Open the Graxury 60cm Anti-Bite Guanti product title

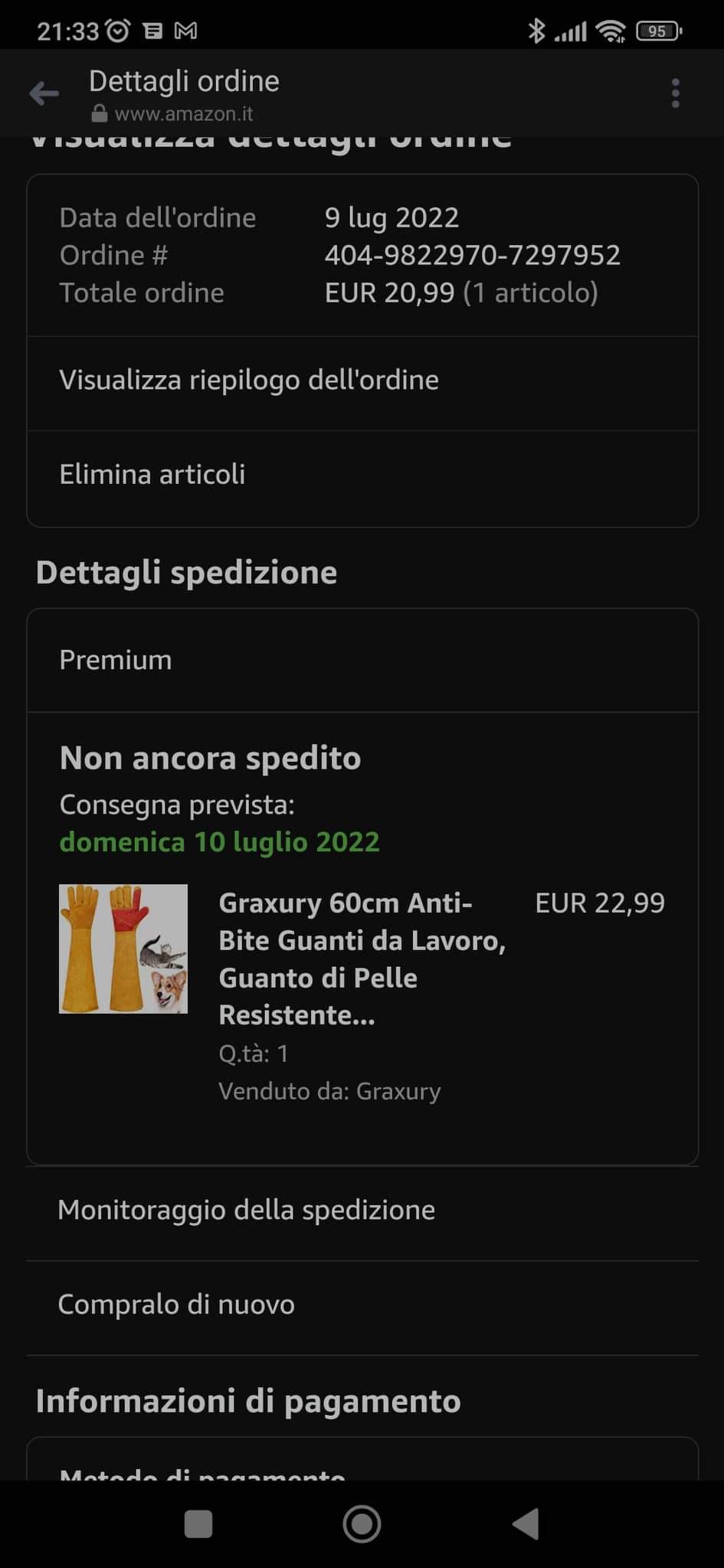(x=362, y=959)
